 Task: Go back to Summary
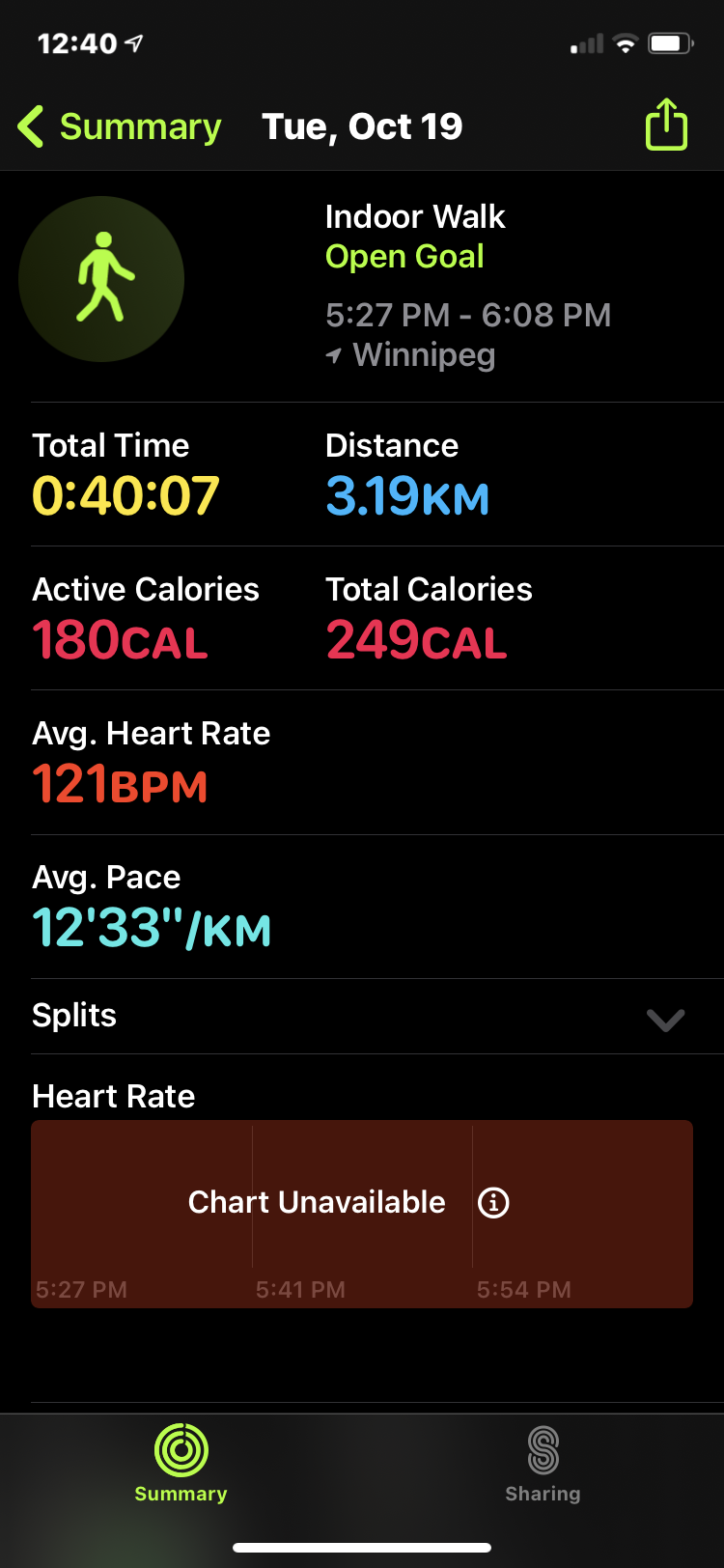(120, 126)
